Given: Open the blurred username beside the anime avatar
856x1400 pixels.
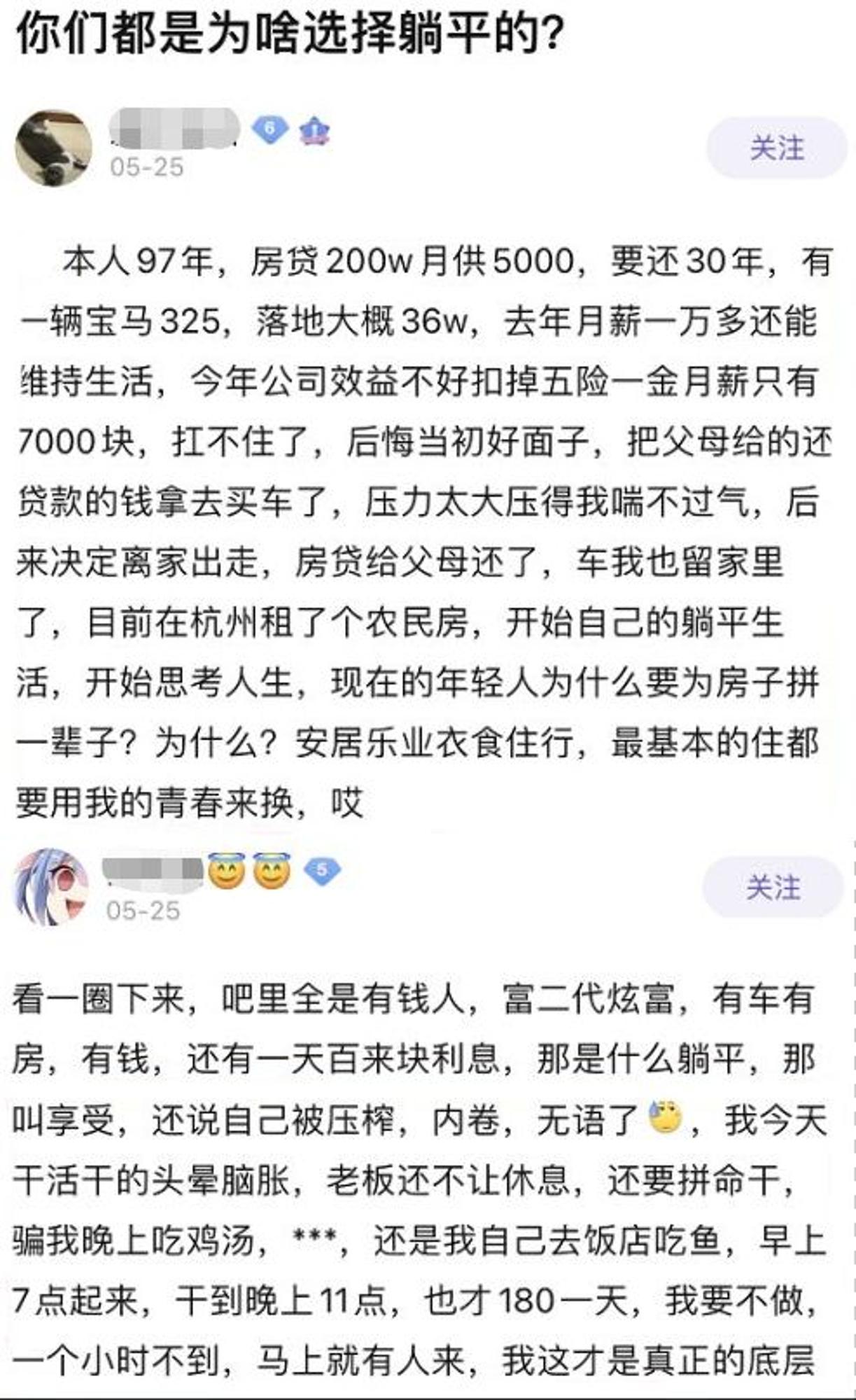Looking at the screenshot, I should 153,869.
